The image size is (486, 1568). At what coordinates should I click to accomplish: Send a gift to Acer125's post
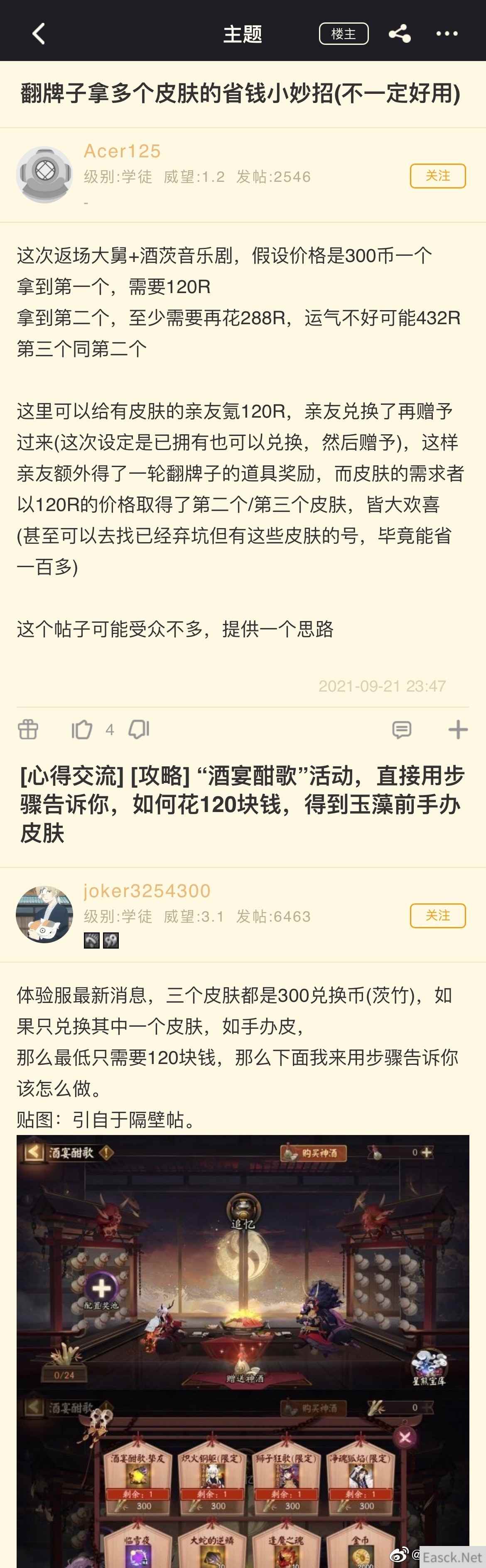[28, 729]
